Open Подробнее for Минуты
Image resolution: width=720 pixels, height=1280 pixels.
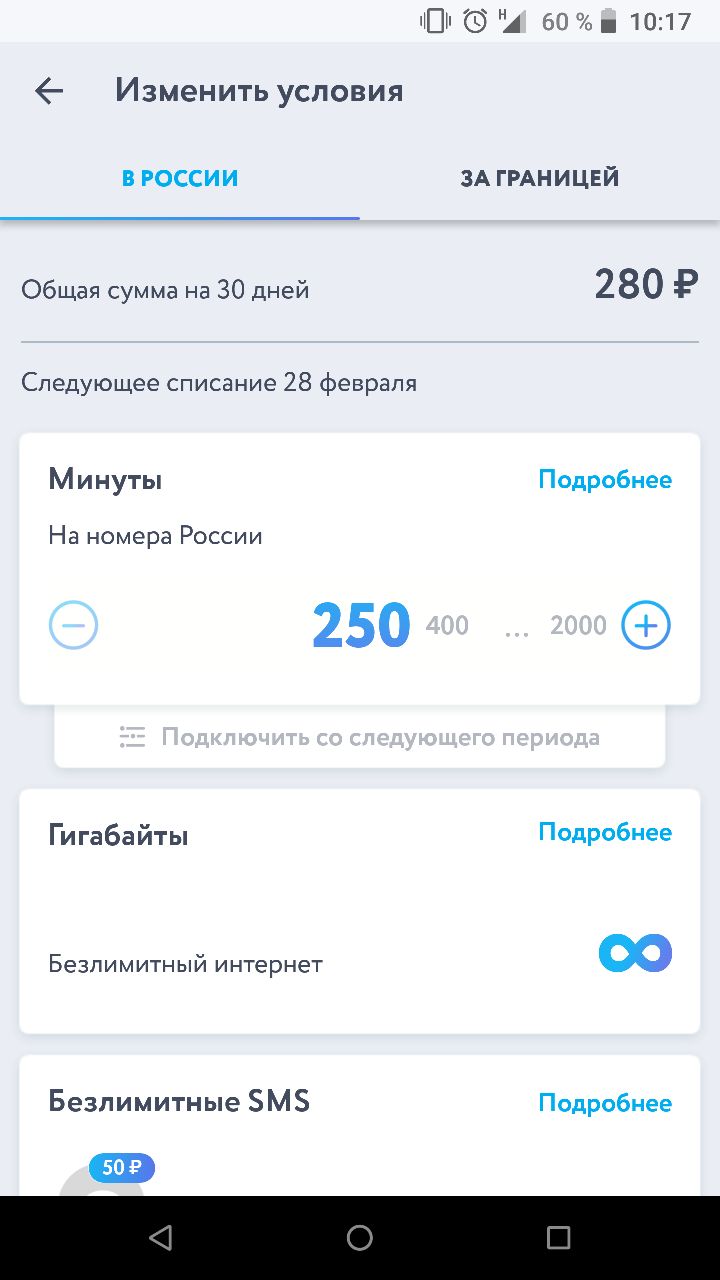(605, 479)
